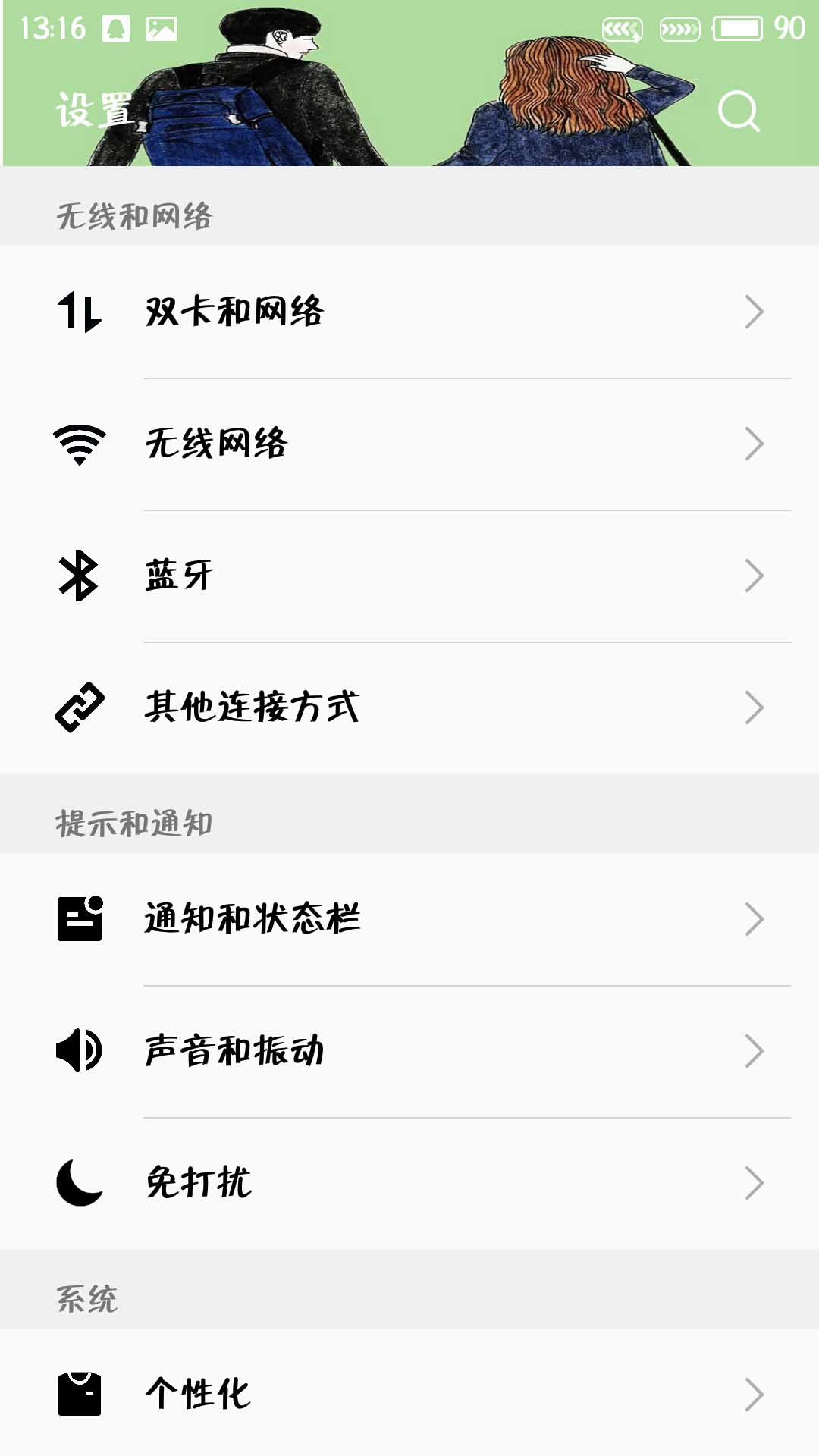Open 免打扰 do-not-disturb settings
Screen dimensions: 819x1456
[409, 1183]
